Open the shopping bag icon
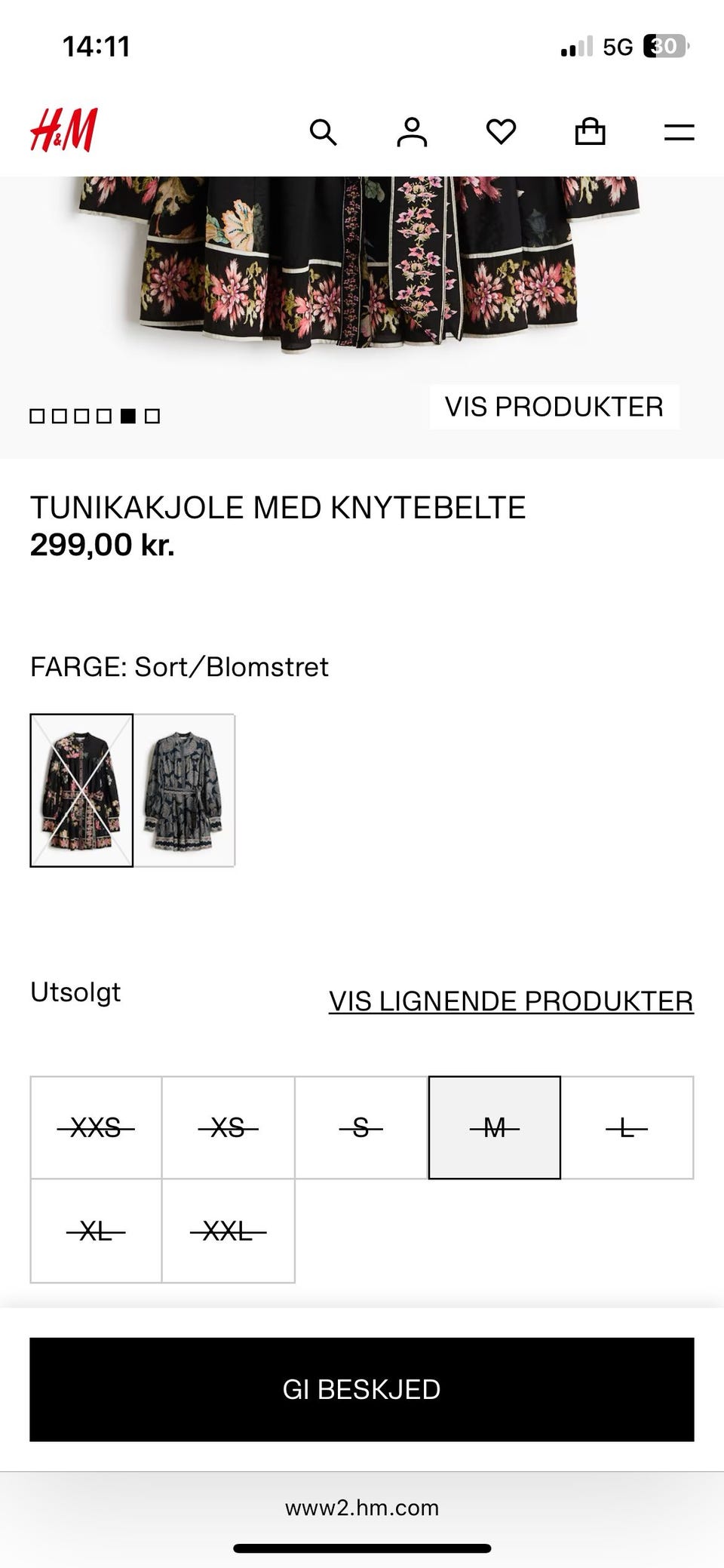 591,133
